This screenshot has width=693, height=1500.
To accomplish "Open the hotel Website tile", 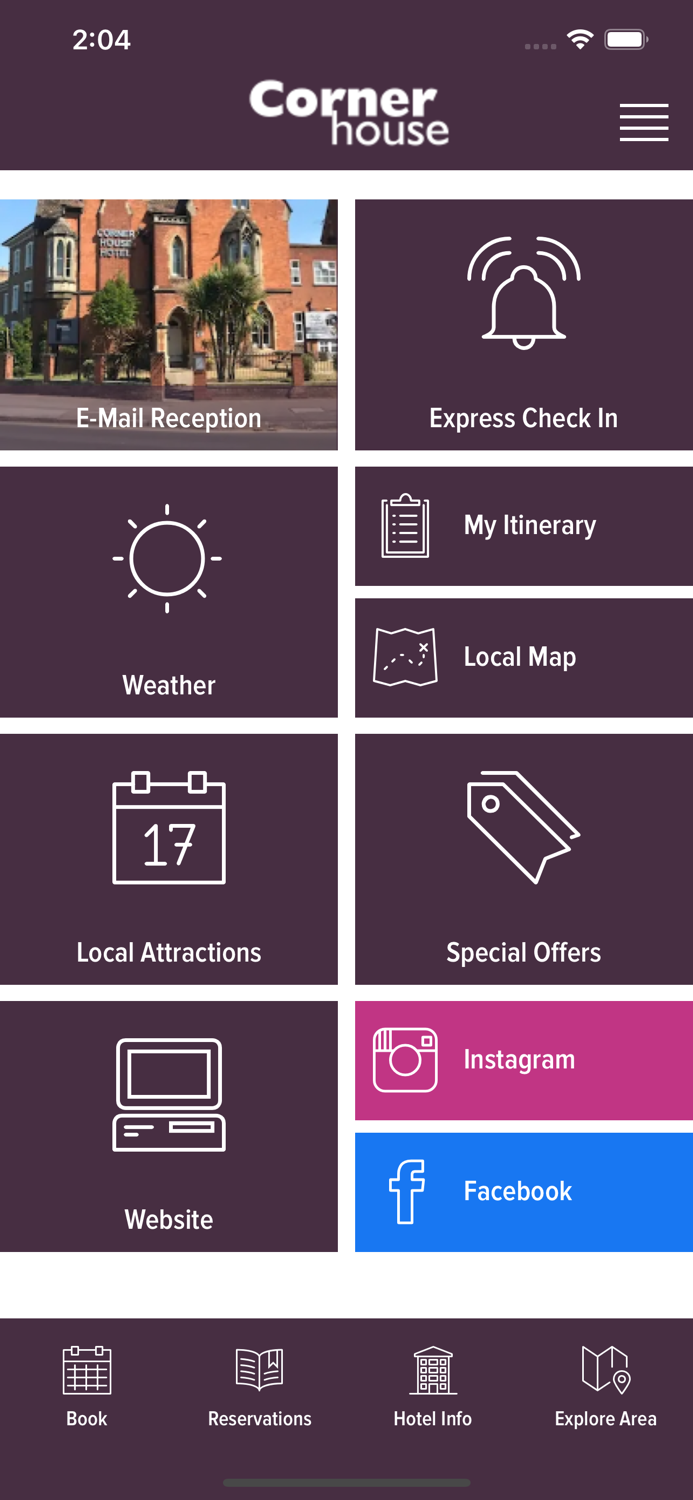I will click(x=169, y=1126).
